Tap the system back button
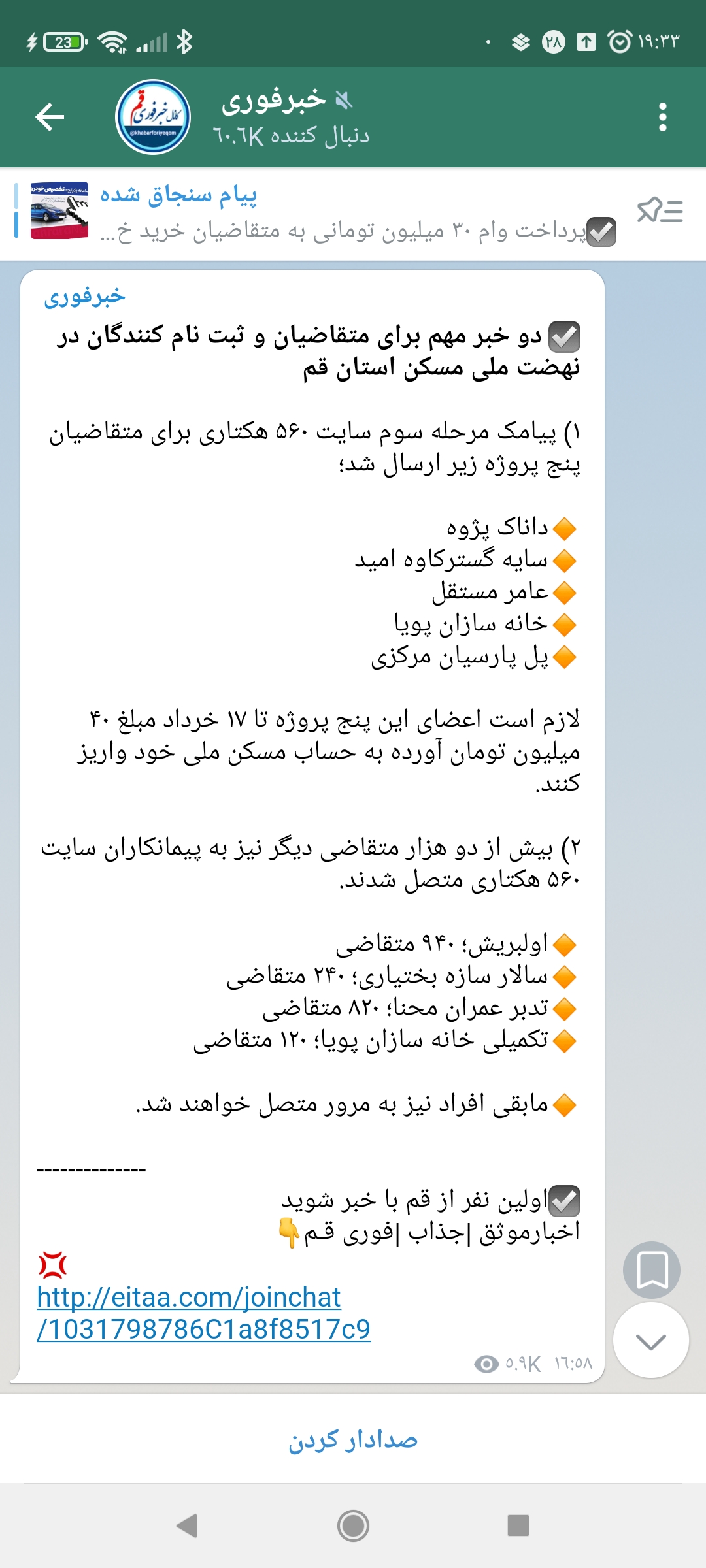Viewport: 706px width, 1568px height. tap(188, 1526)
